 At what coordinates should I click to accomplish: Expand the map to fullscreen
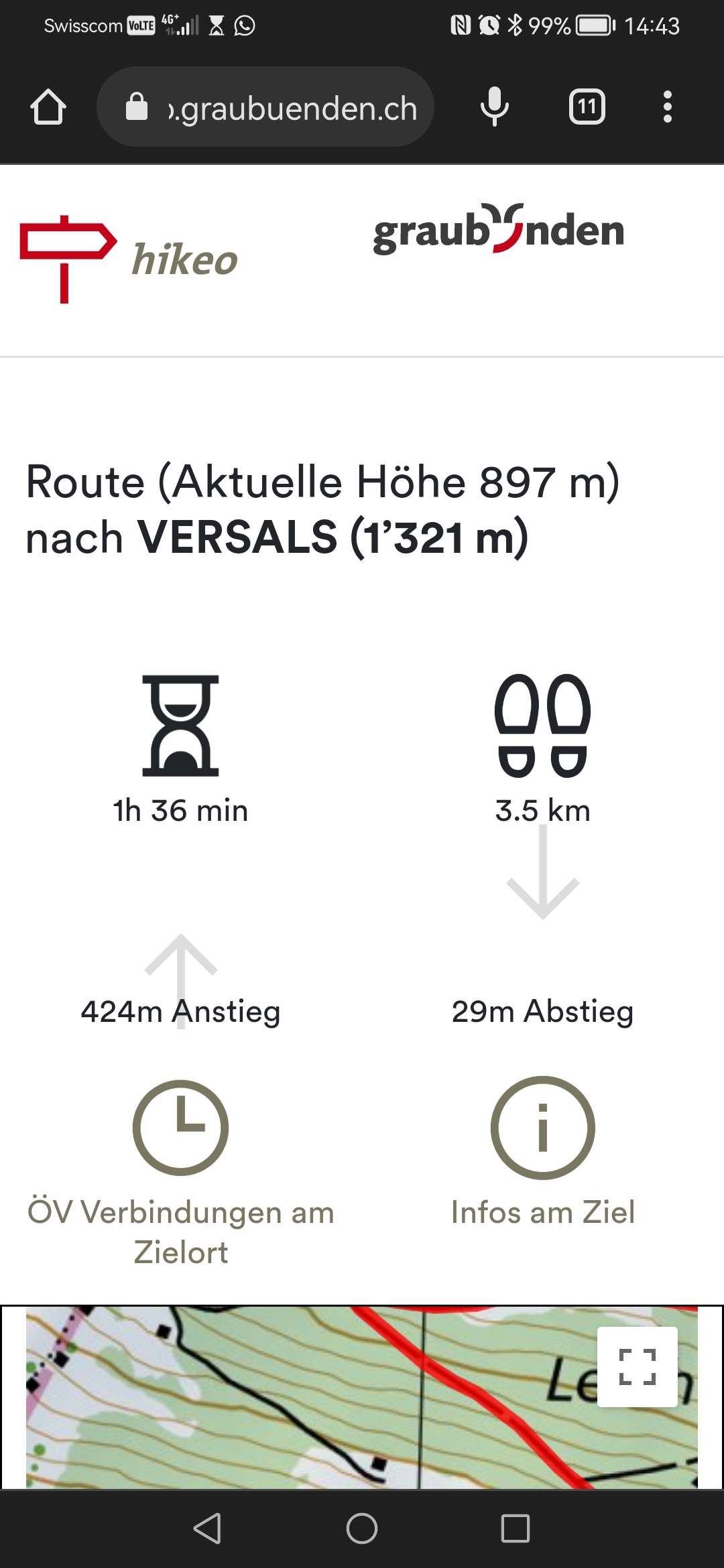pos(637,1366)
